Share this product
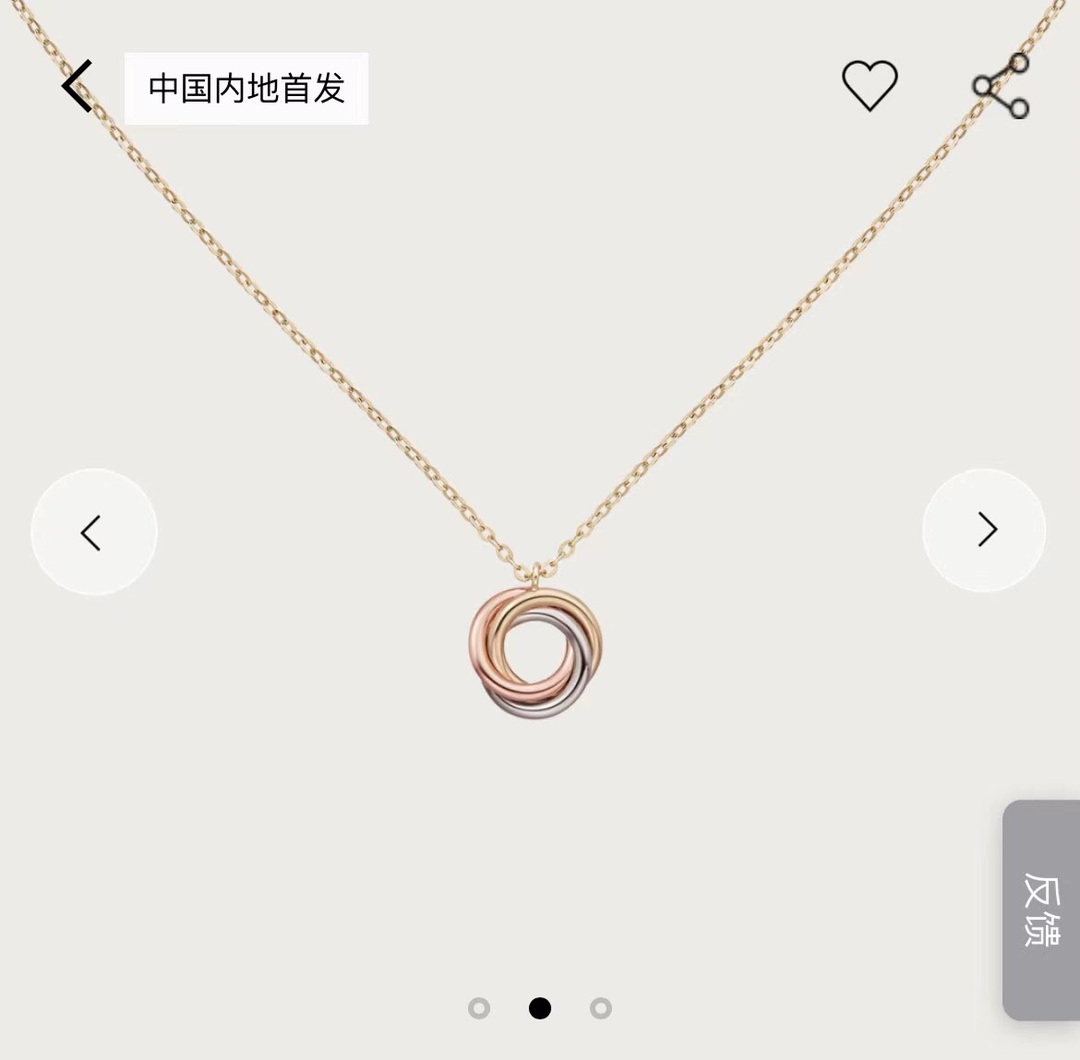 pyautogui.click(x=1001, y=86)
